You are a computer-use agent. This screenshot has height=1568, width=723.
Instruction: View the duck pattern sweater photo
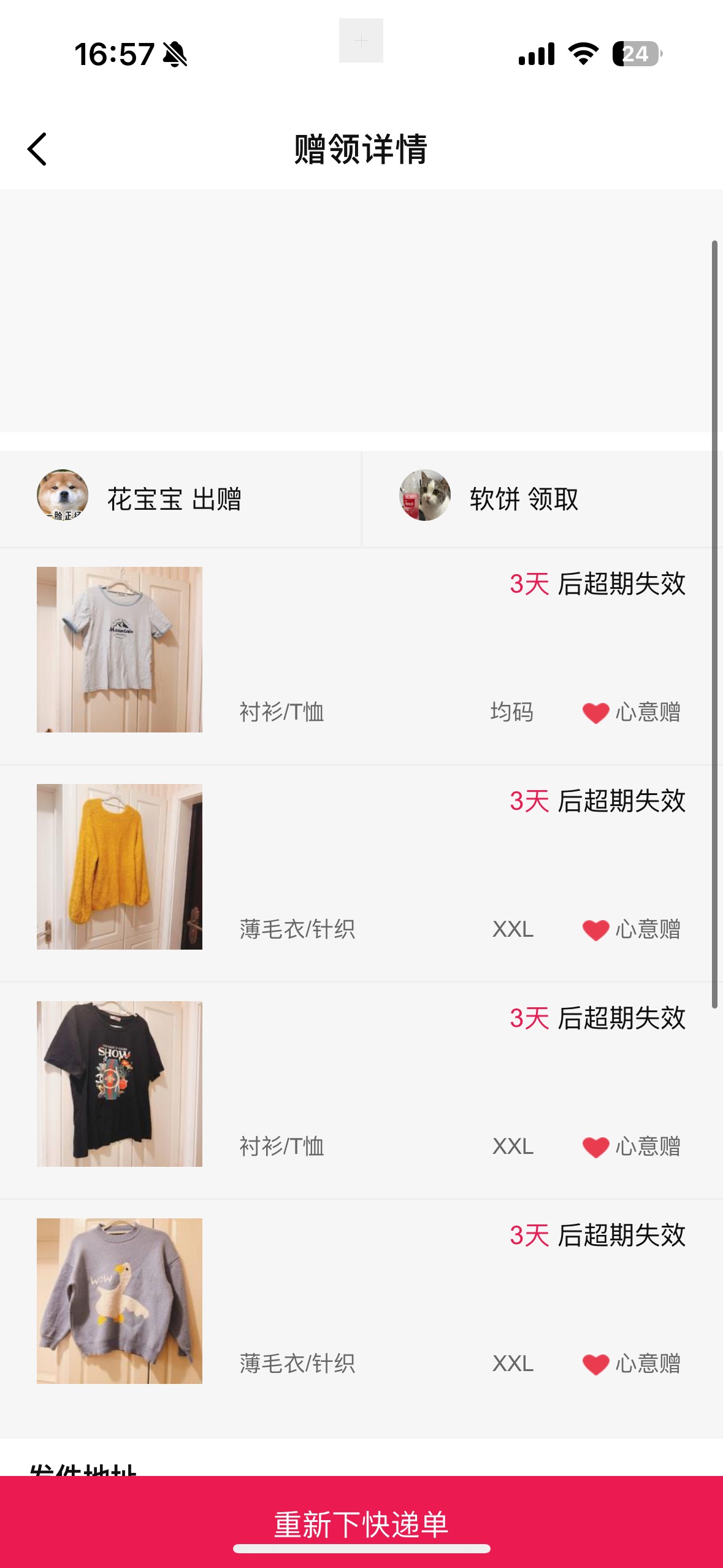pos(120,1301)
